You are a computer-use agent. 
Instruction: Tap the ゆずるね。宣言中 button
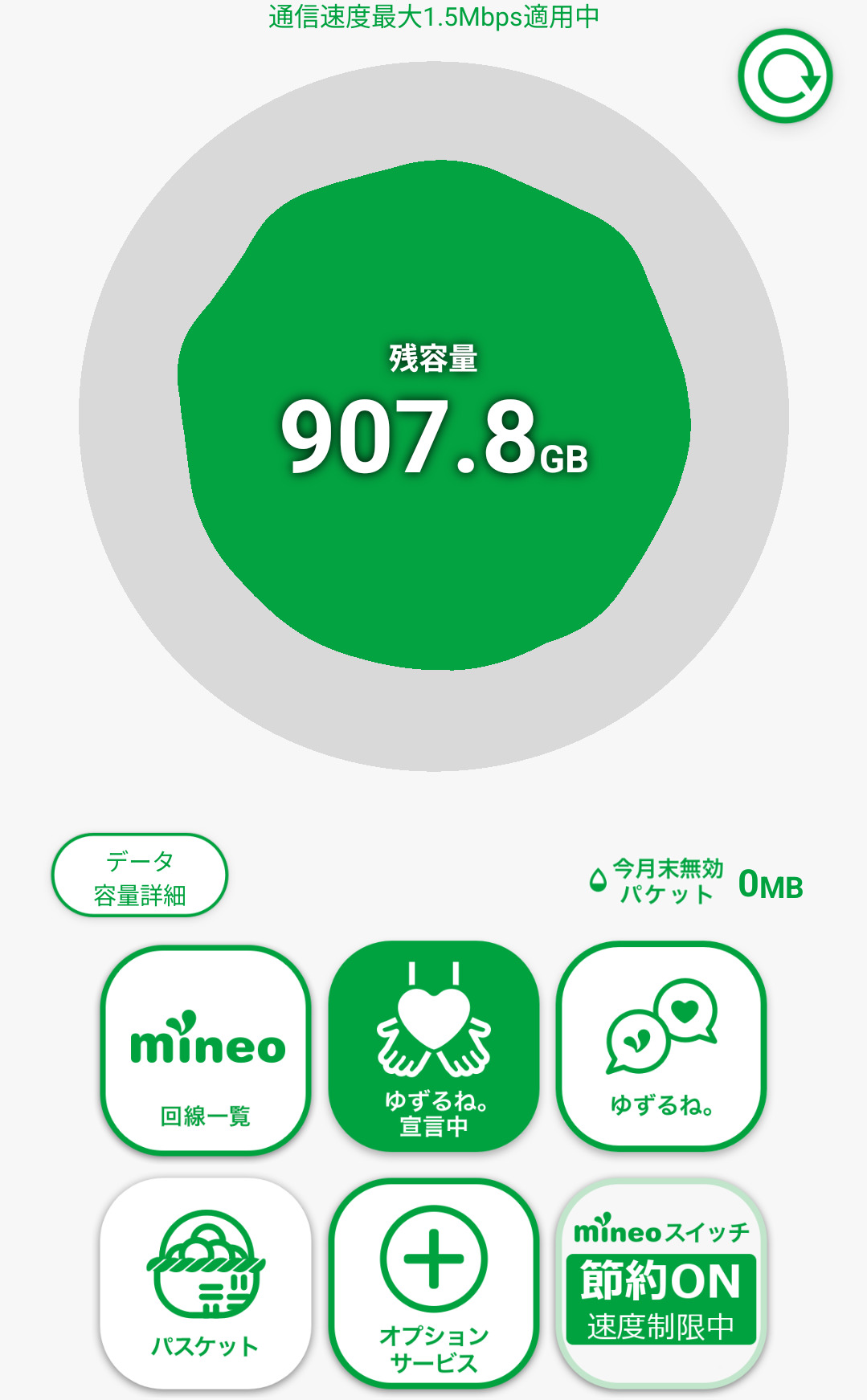coord(433,1047)
